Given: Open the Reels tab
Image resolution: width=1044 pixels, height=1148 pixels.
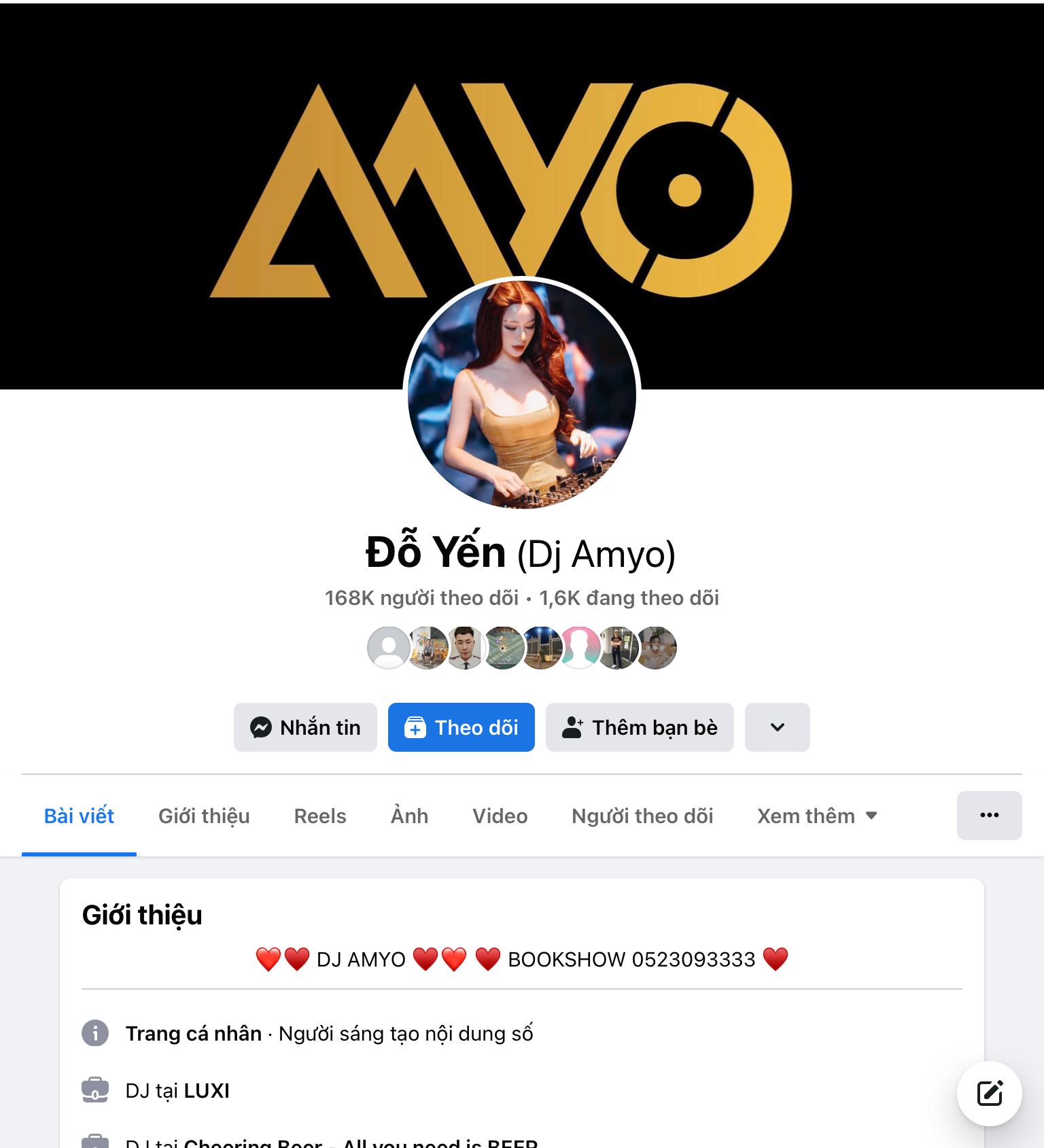Looking at the screenshot, I should (320, 816).
